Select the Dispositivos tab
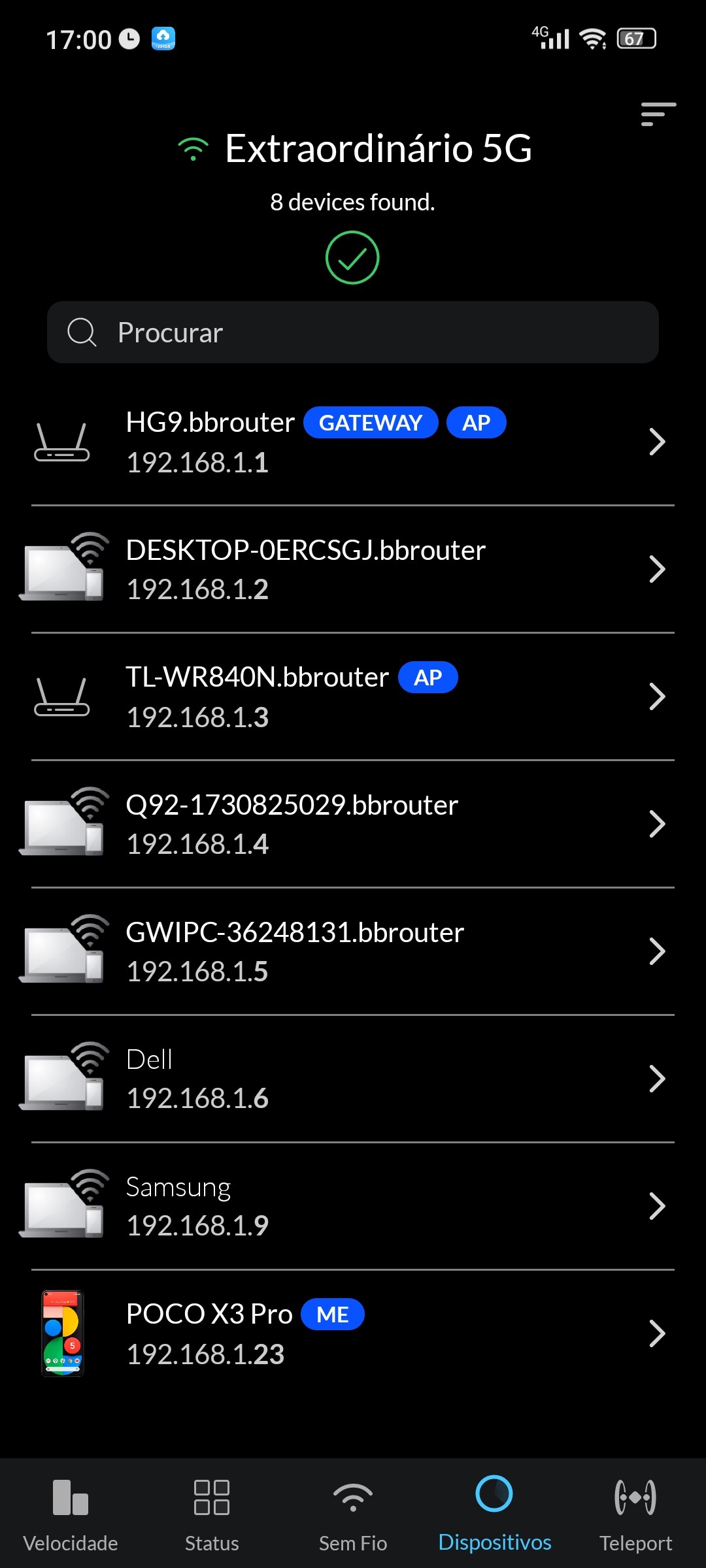Viewport: 706px width, 1568px height. pyautogui.click(x=495, y=1512)
